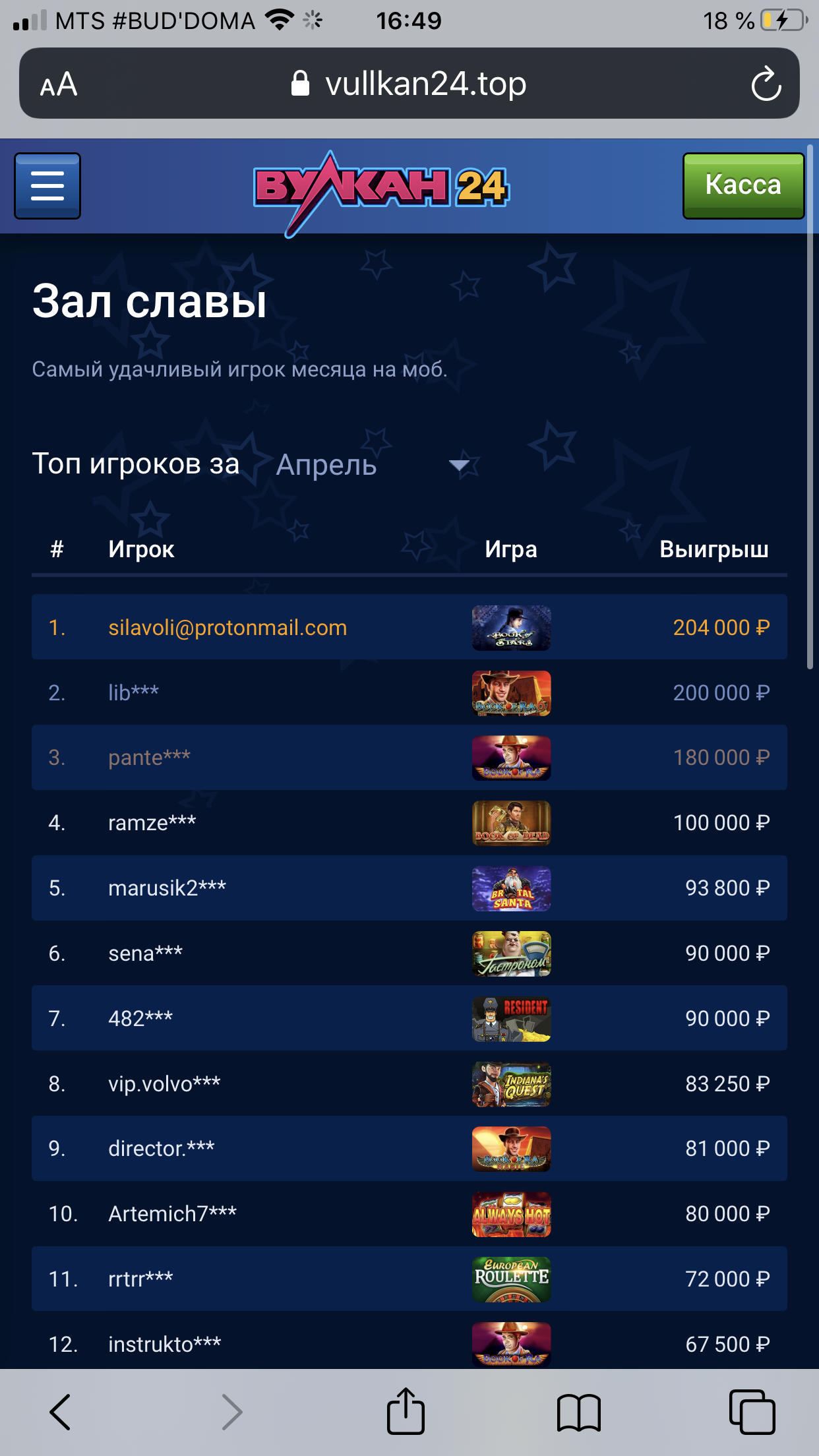Open the Indiana's Quest game thumbnail
819x1456 pixels.
click(511, 1084)
